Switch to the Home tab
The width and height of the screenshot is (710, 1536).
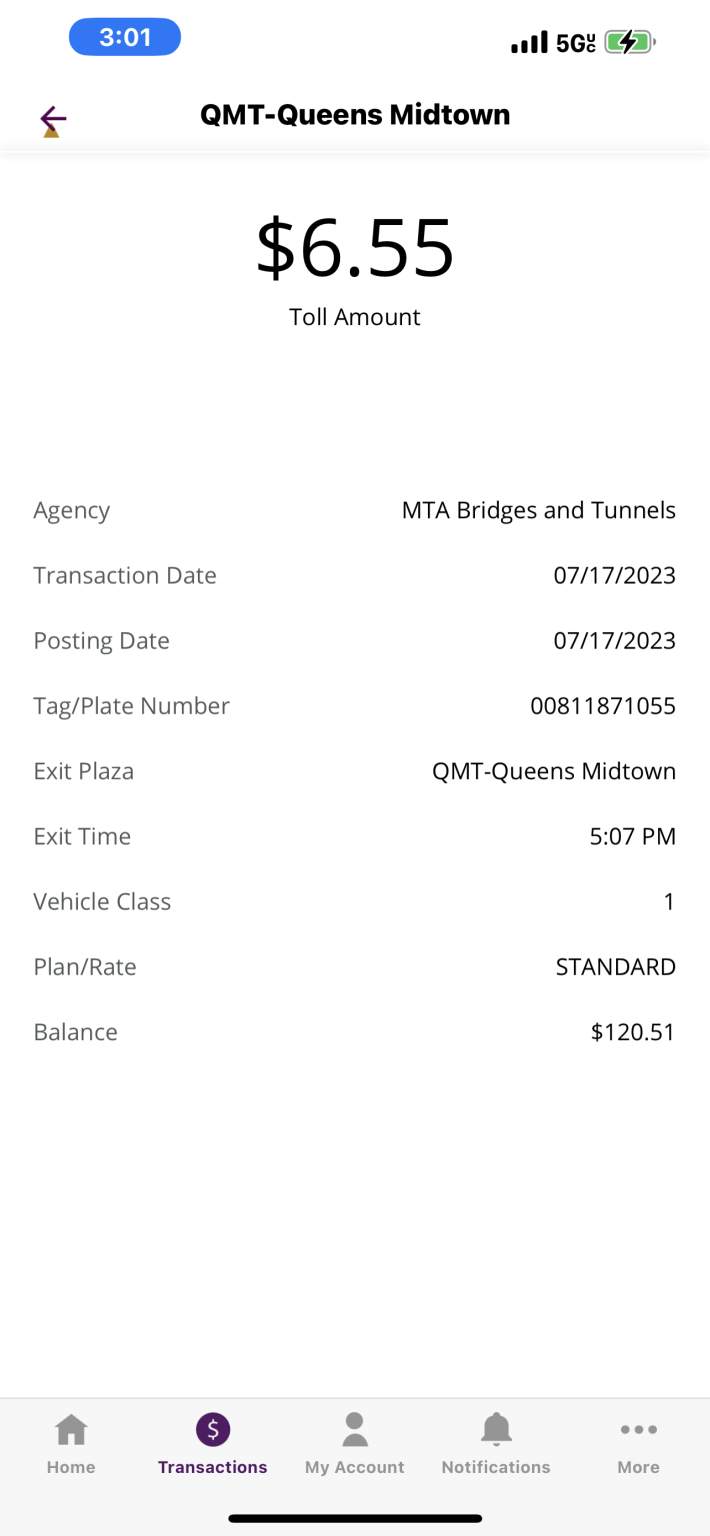click(71, 1444)
